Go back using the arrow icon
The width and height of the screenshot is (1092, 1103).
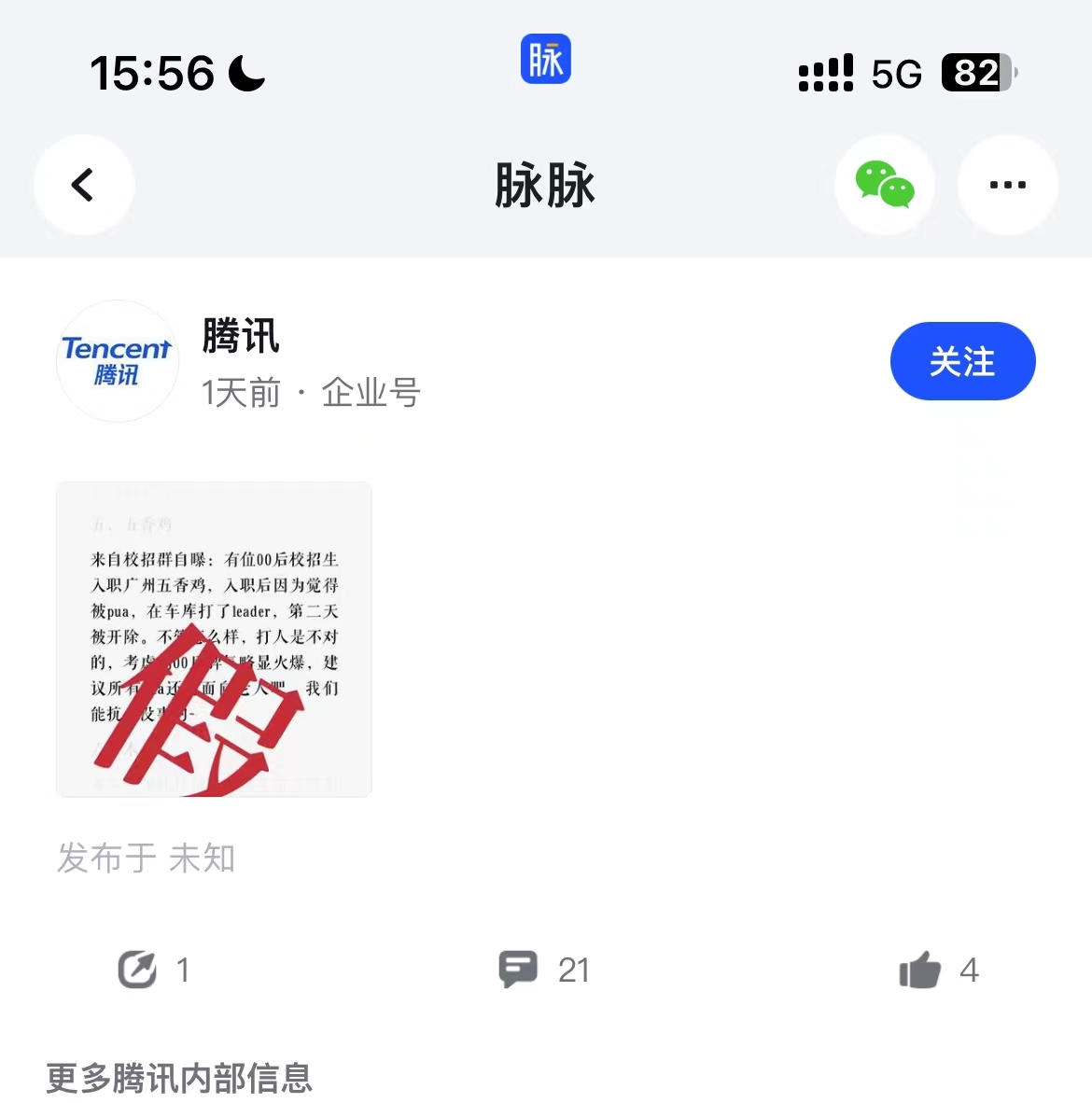[x=83, y=185]
